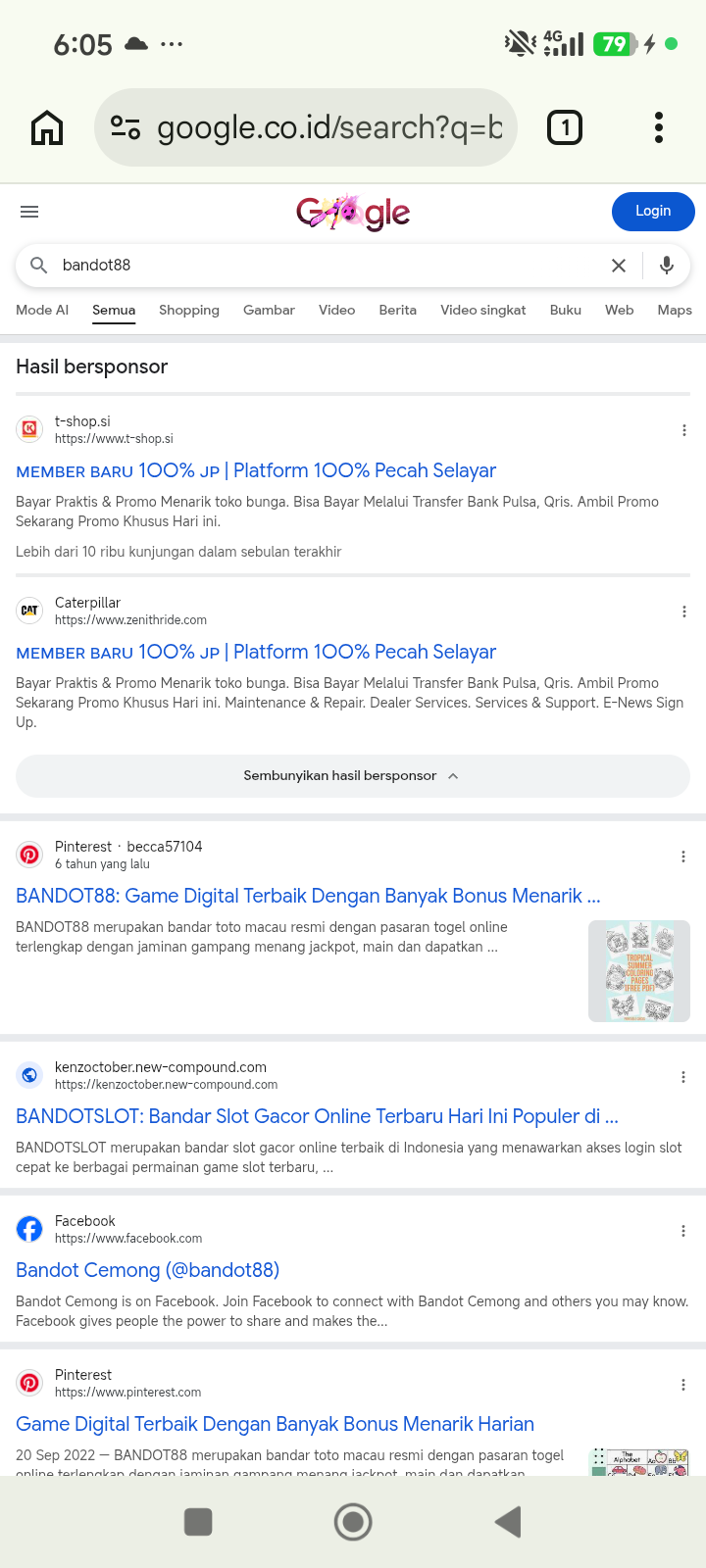
Task: Tap the blue Login button
Action: point(653,212)
